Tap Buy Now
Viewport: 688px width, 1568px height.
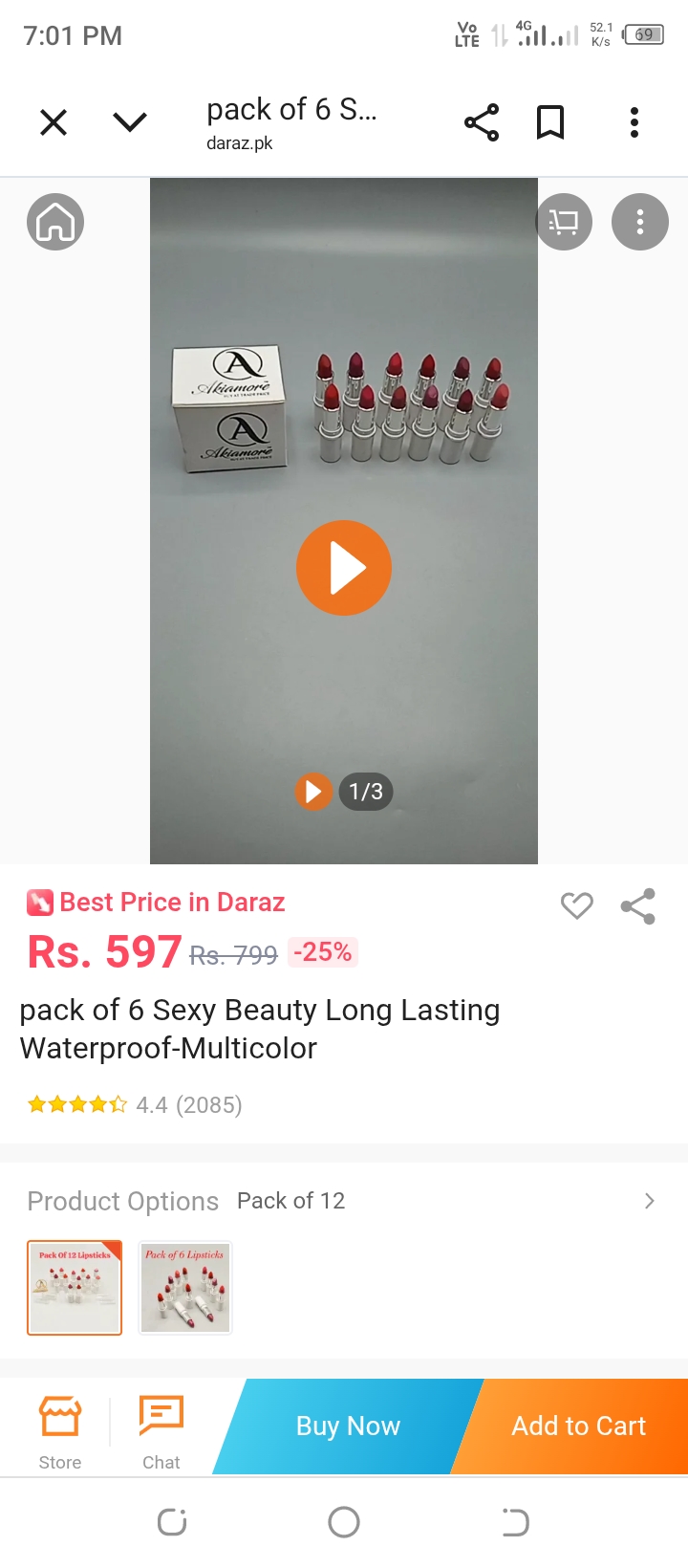click(348, 1426)
